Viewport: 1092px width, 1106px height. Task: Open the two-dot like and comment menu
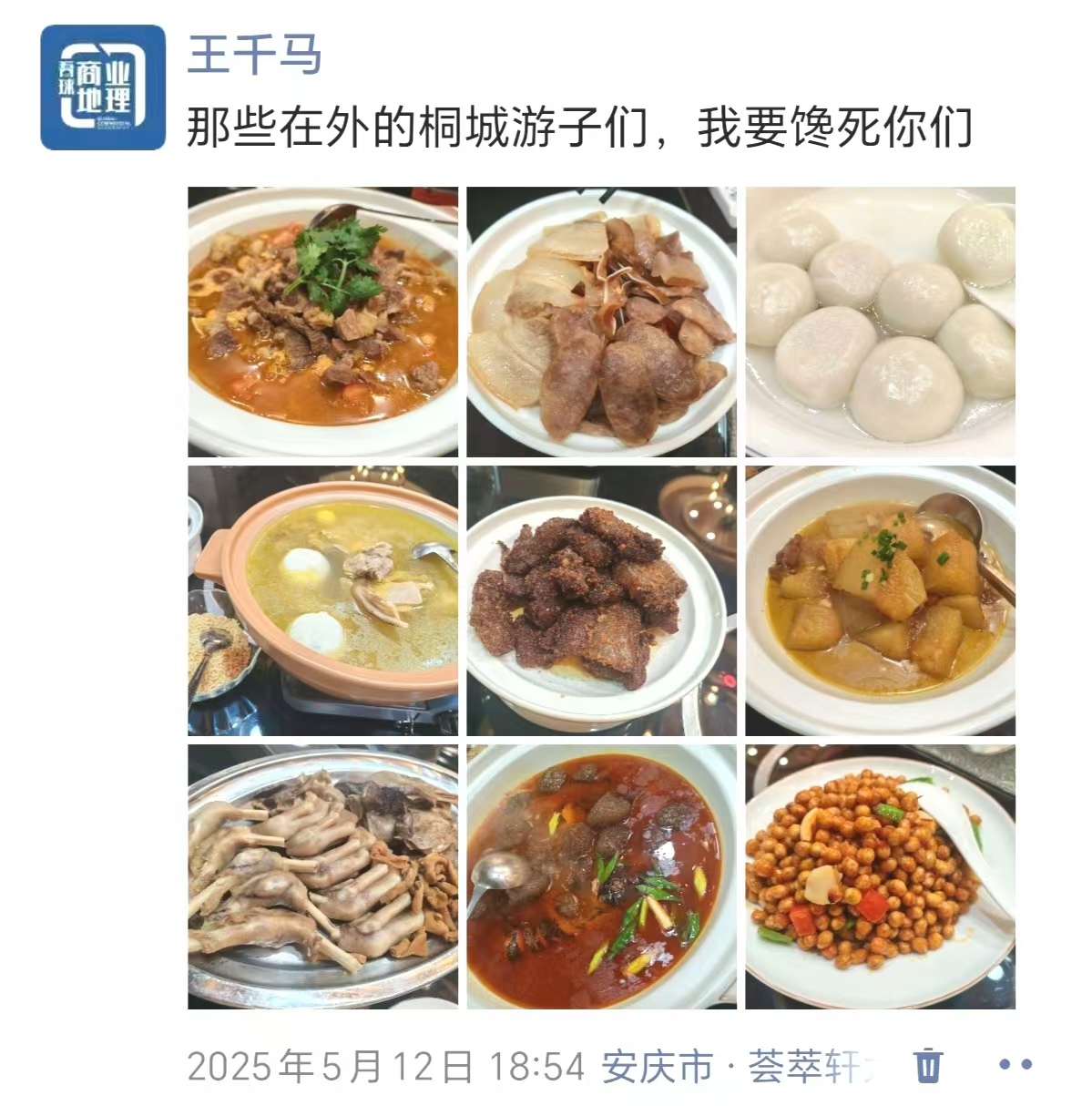[x=1015, y=1064]
